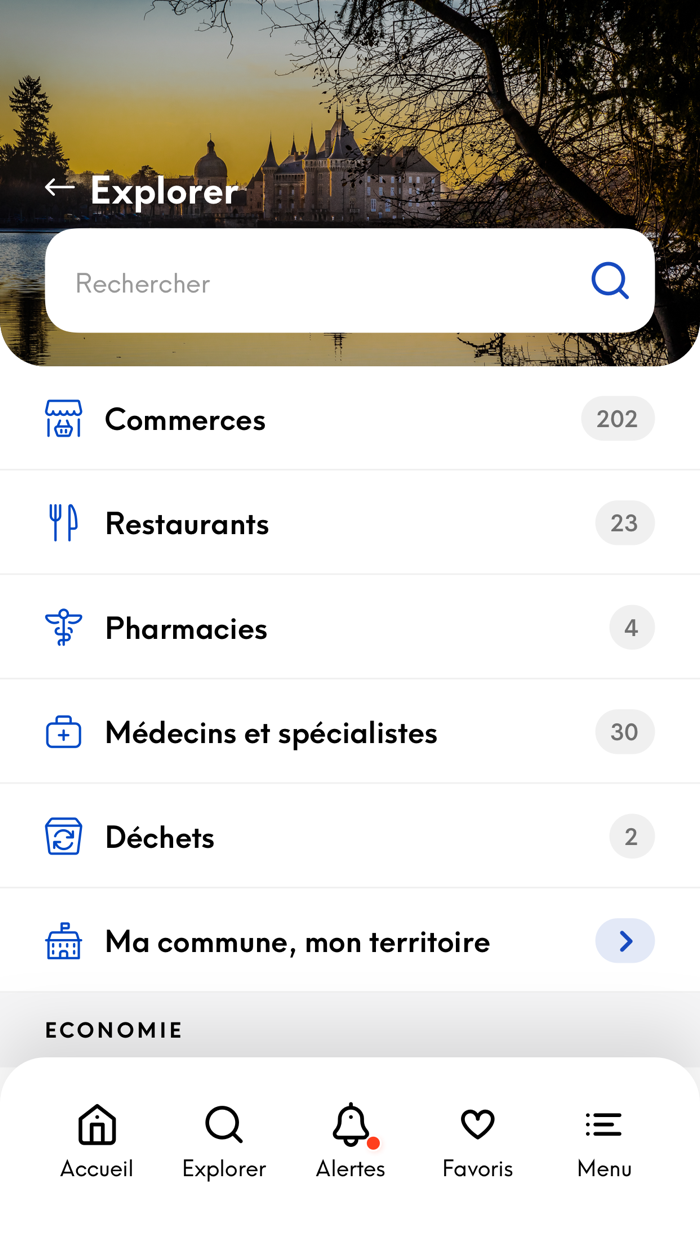Go back using the arrow beside Explorer
Screen dimensions: 700x1244
60,187
